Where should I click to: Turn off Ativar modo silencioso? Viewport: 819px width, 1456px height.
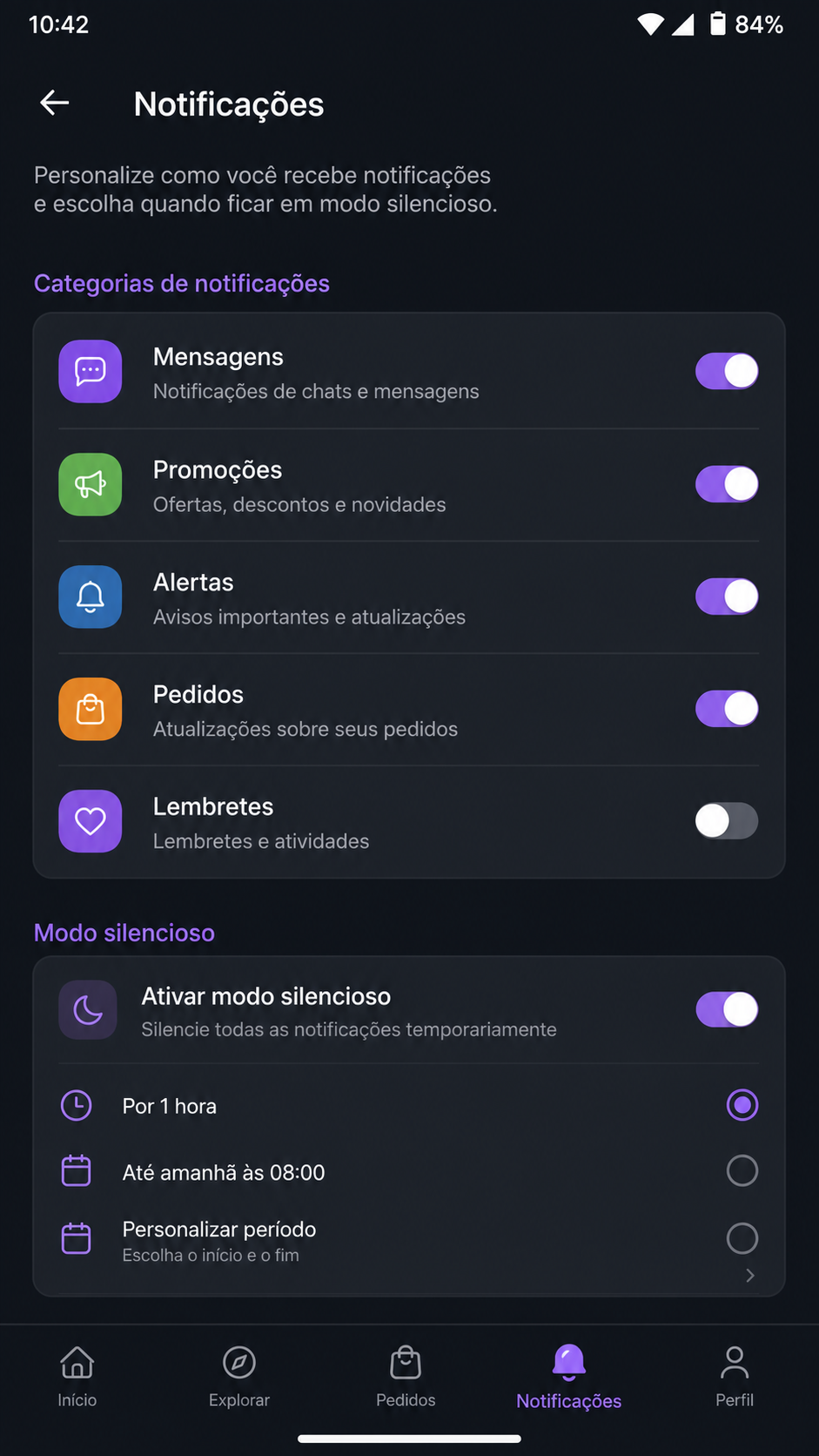pos(727,1010)
